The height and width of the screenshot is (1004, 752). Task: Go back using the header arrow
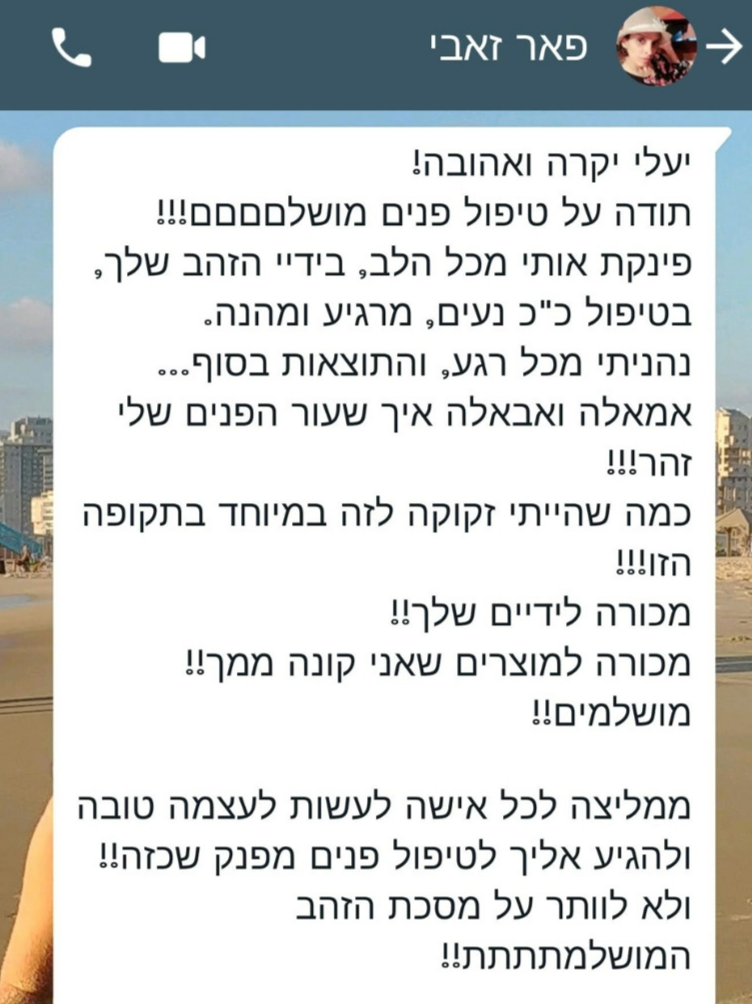click(725, 48)
